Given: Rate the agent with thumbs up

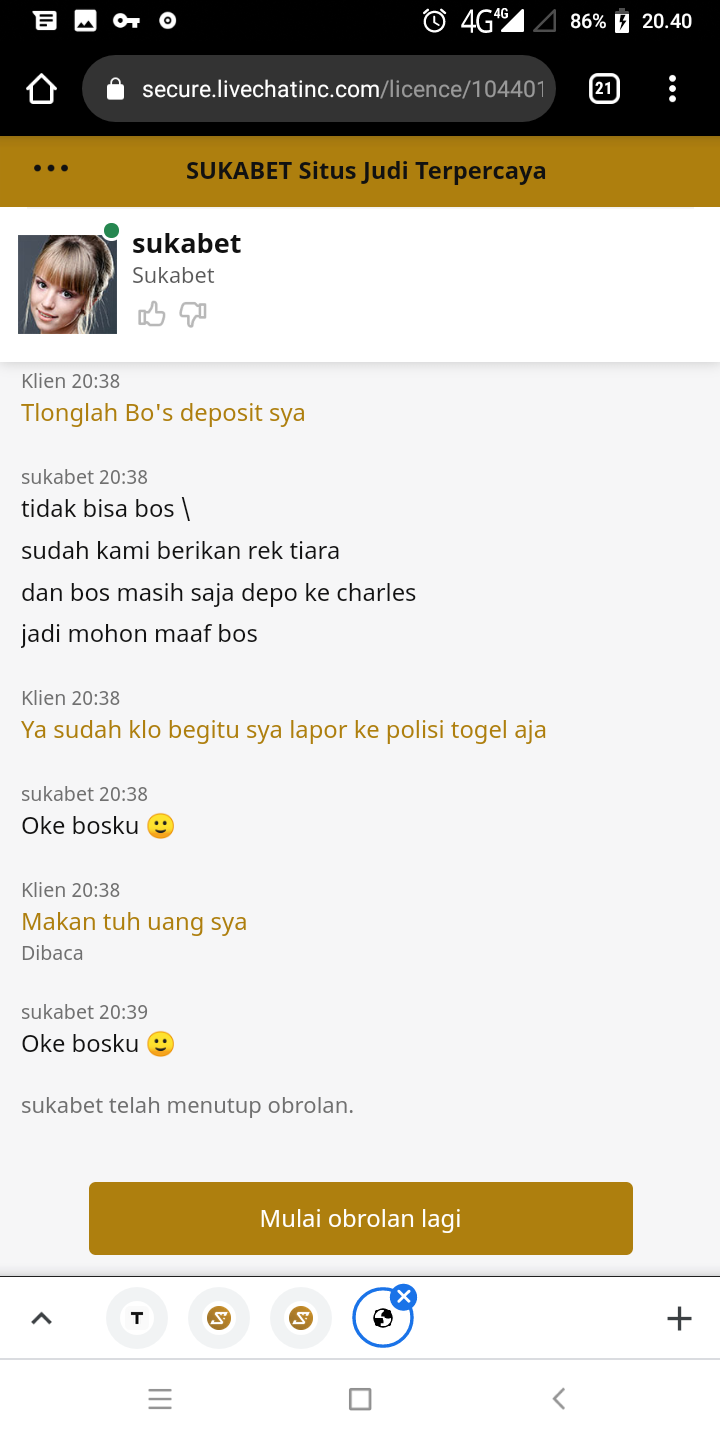Looking at the screenshot, I should pos(151,315).
